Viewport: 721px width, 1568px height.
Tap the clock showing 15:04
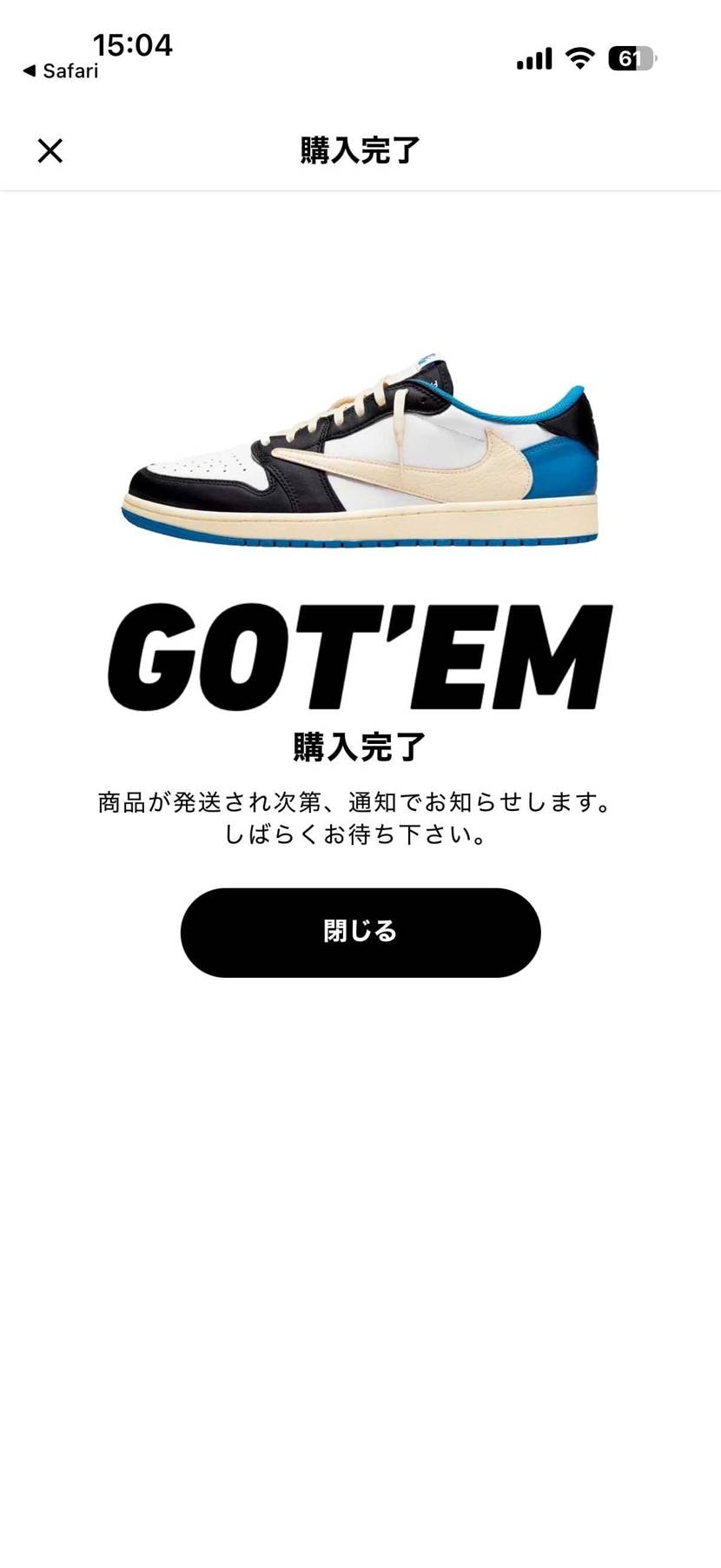[x=134, y=45]
